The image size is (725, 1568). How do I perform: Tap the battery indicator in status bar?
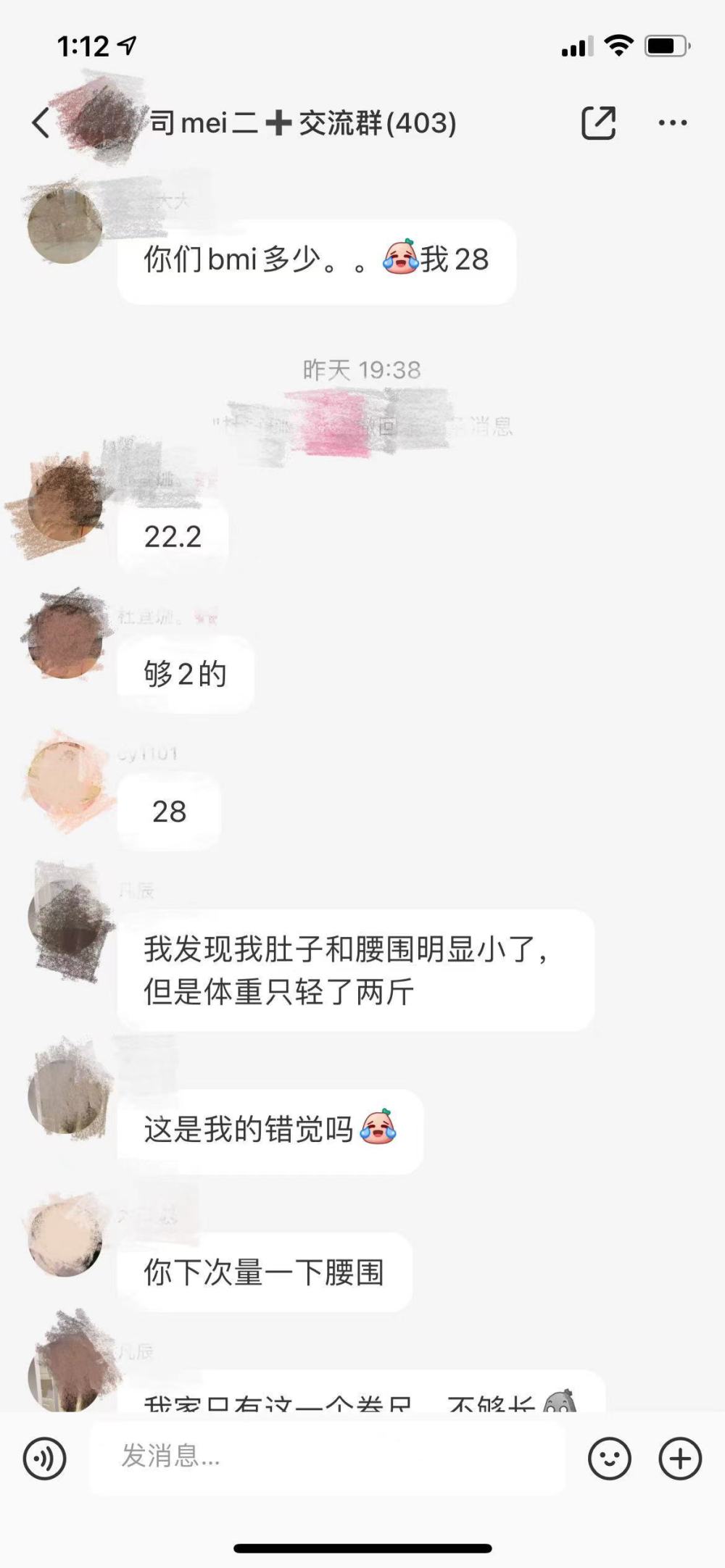(667, 43)
